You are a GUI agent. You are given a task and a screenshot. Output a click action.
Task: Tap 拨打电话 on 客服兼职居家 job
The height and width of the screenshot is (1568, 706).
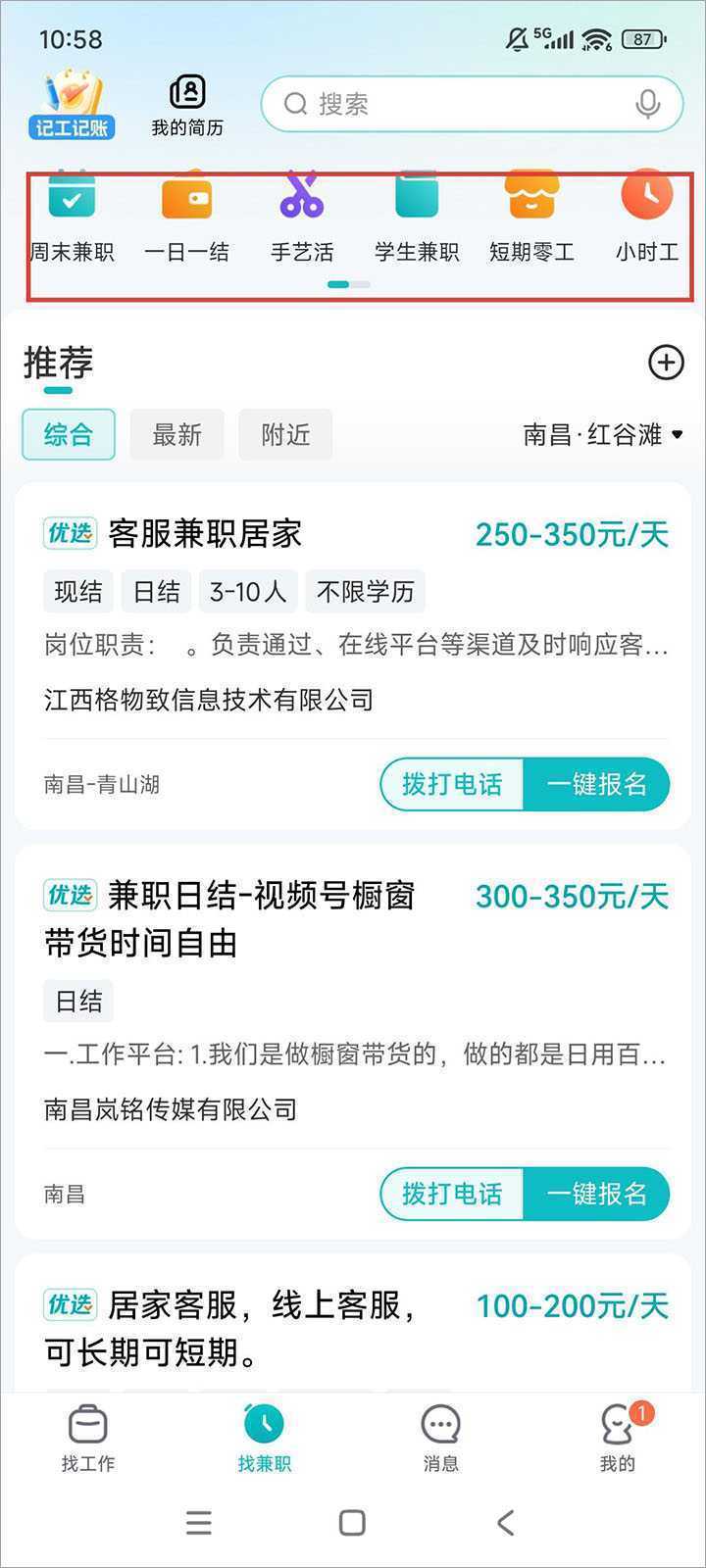point(452,784)
